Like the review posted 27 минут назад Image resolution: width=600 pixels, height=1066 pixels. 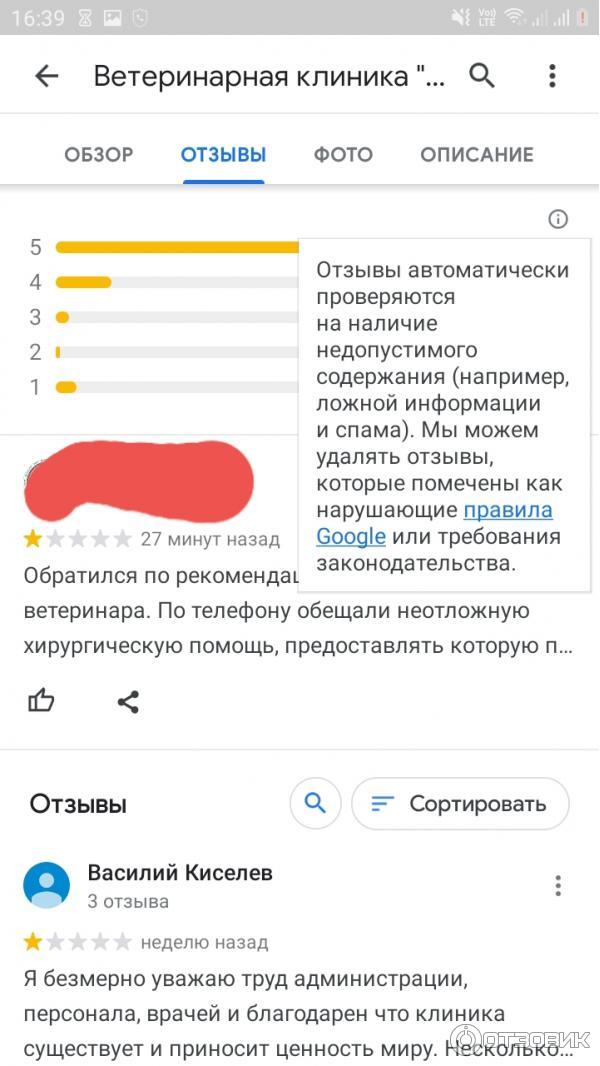pyautogui.click(x=42, y=701)
